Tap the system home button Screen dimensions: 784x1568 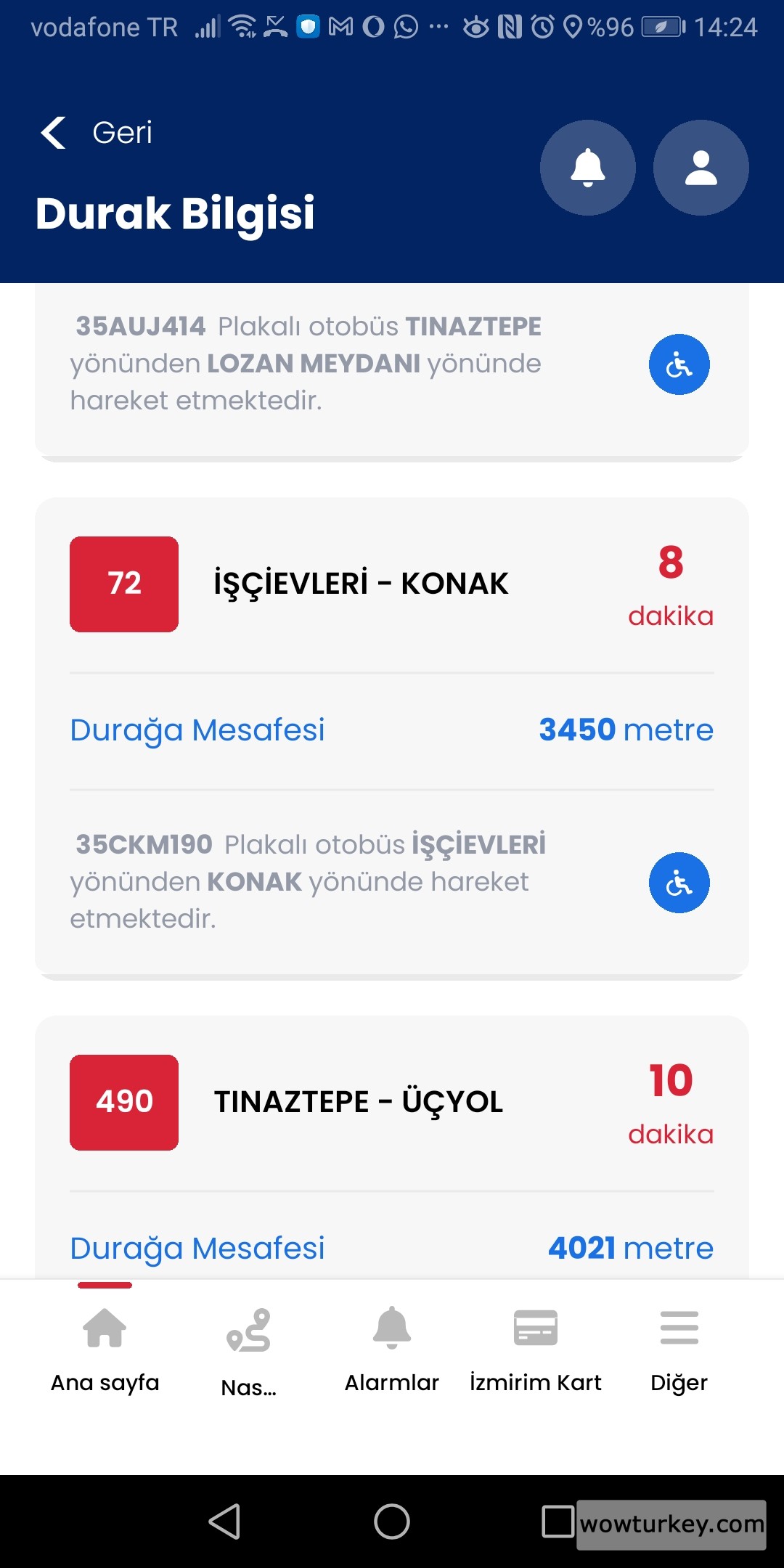[391, 1521]
